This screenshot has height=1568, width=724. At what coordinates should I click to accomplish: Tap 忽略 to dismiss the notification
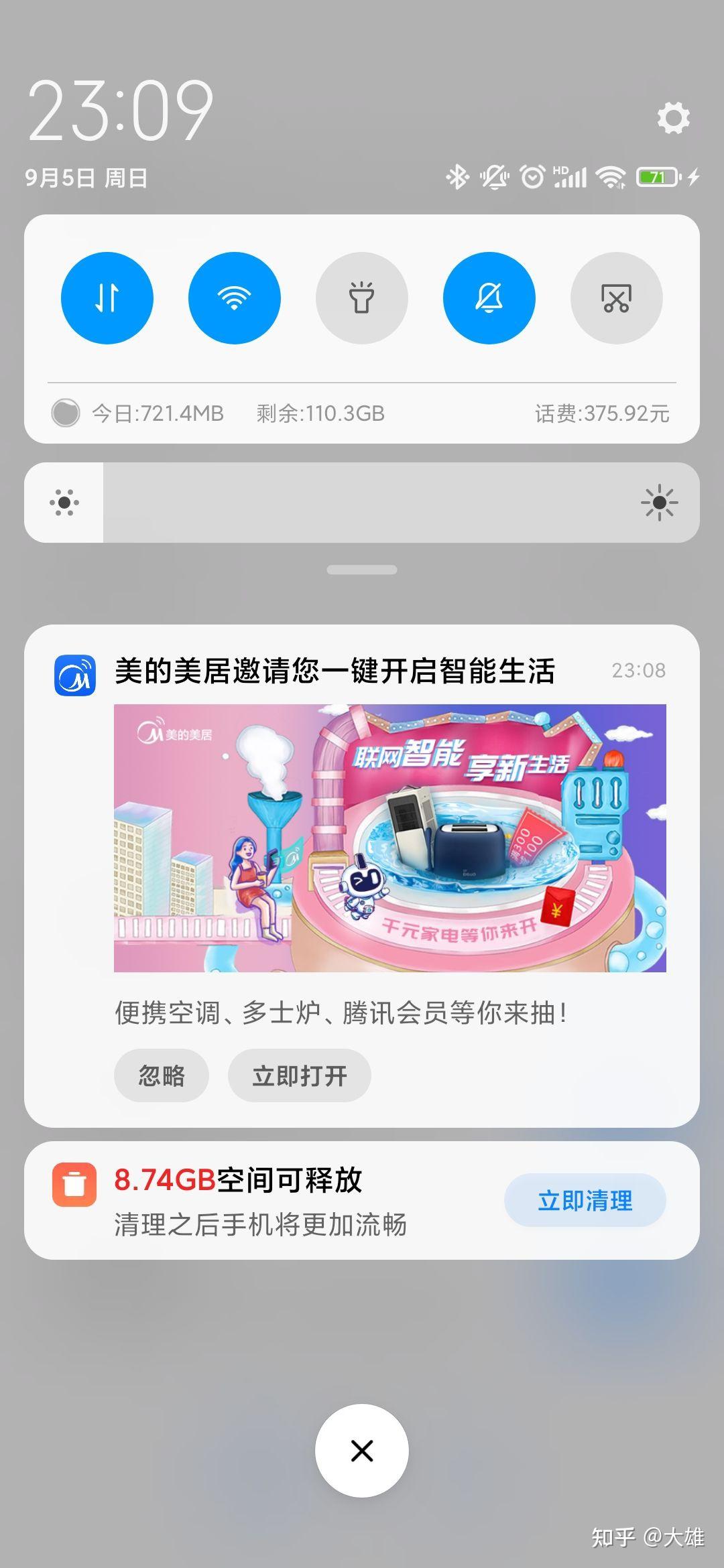(x=160, y=1075)
